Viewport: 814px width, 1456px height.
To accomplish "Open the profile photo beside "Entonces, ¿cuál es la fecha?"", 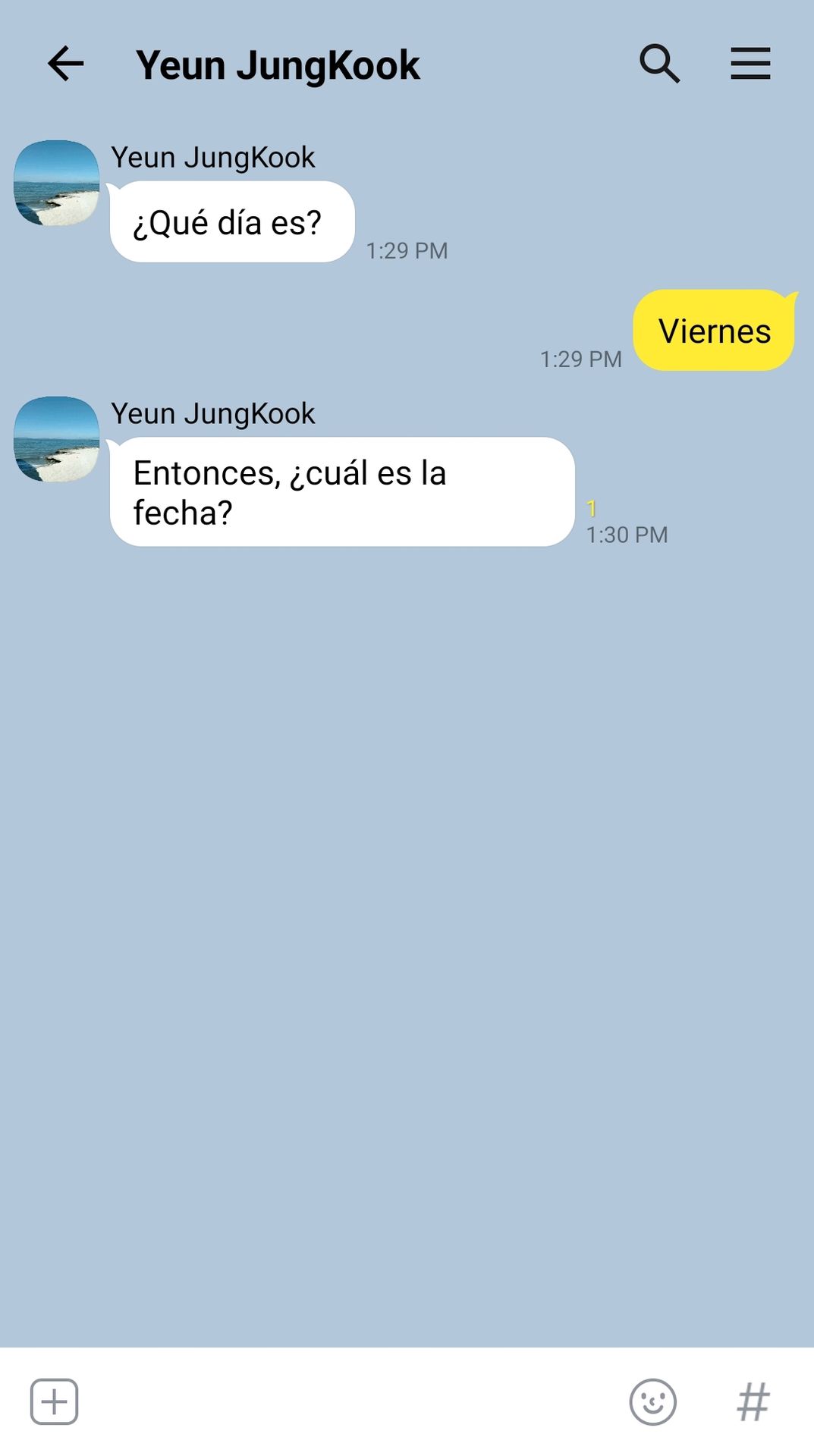I will 57,439.
